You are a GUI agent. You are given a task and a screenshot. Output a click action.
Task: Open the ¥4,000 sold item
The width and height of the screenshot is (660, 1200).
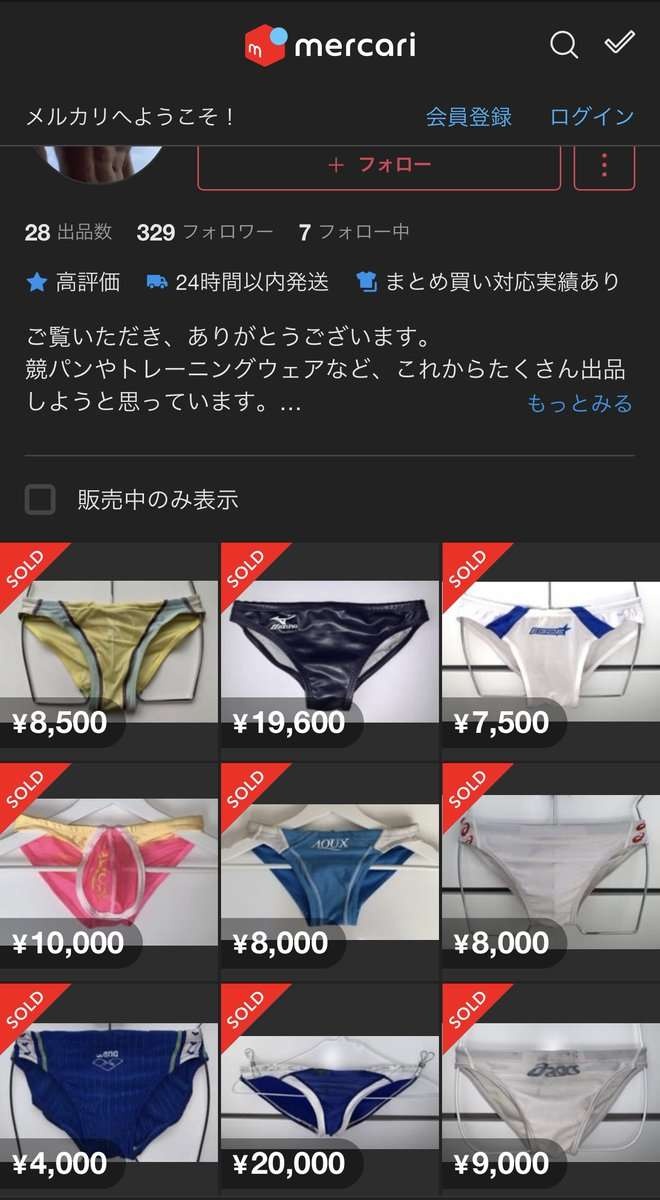tap(108, 1090)
